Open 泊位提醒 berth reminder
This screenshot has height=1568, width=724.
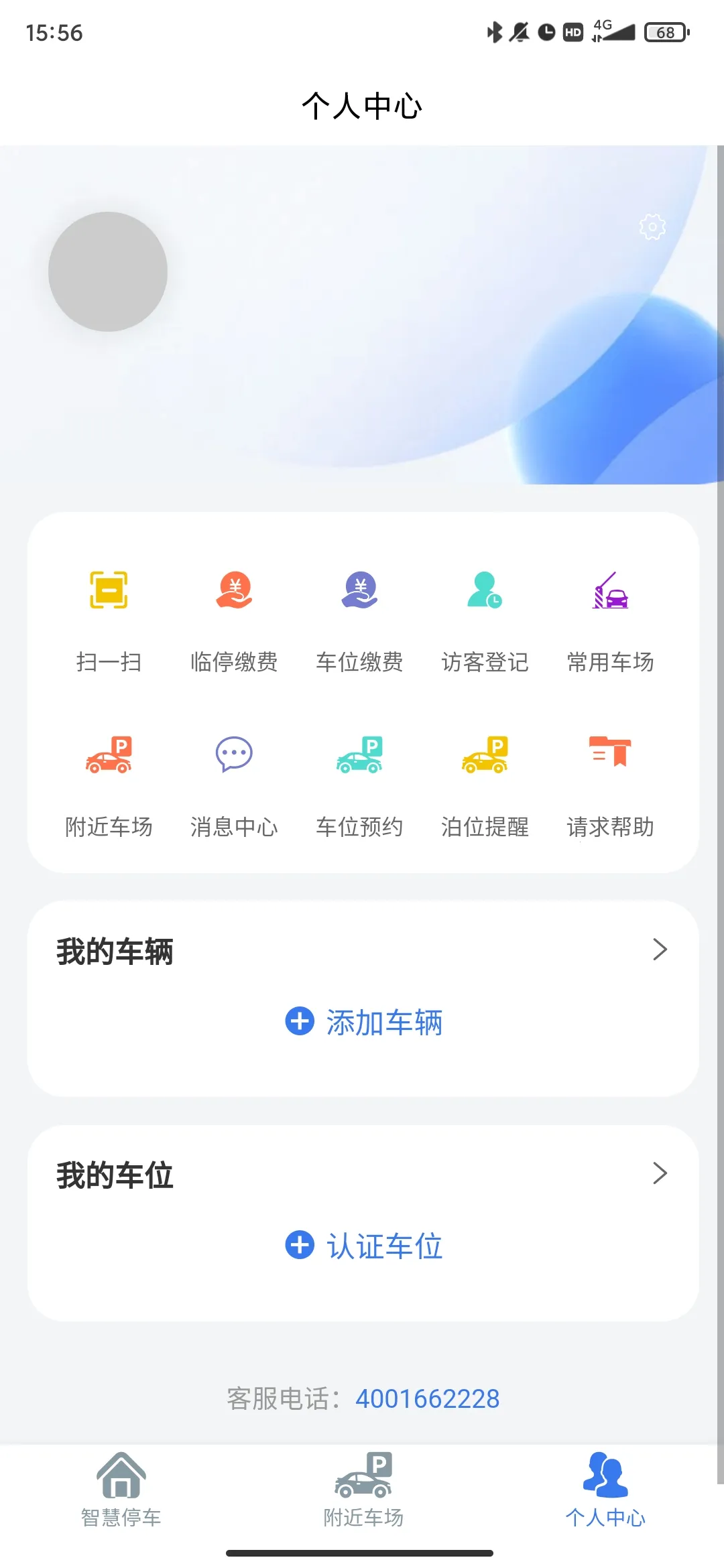coord(485,784)
